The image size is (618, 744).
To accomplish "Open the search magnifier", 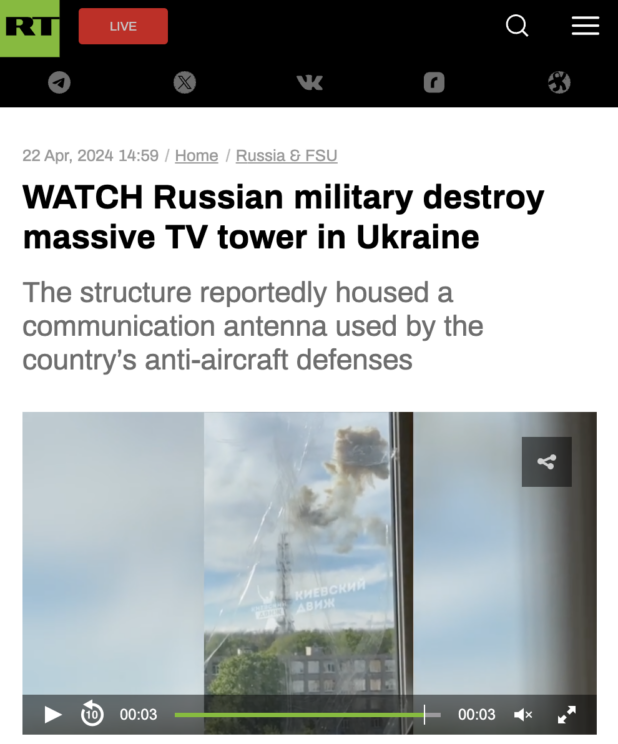I will (x=517, y=26).
